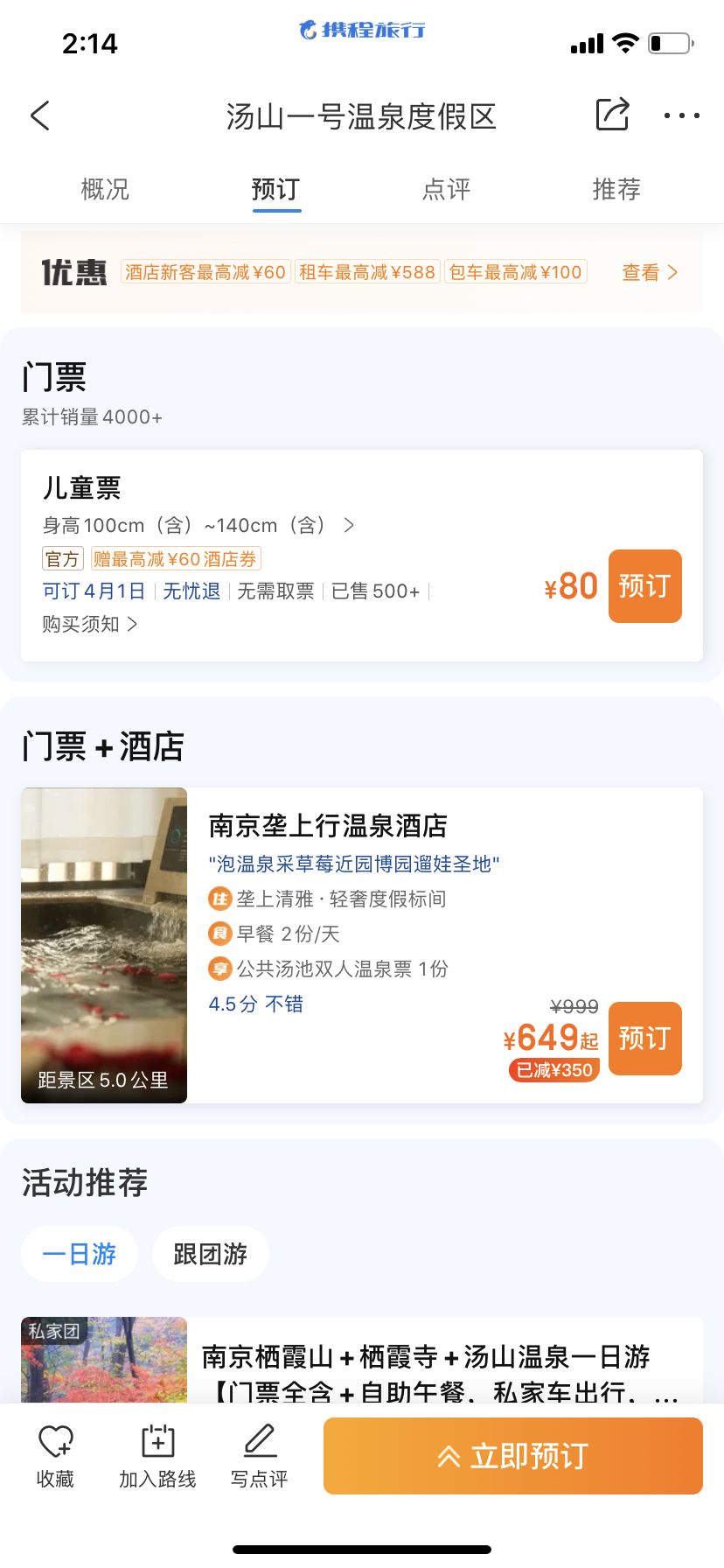Select the 一日游 chip

pyautogui.click(x=80, y=1254)
